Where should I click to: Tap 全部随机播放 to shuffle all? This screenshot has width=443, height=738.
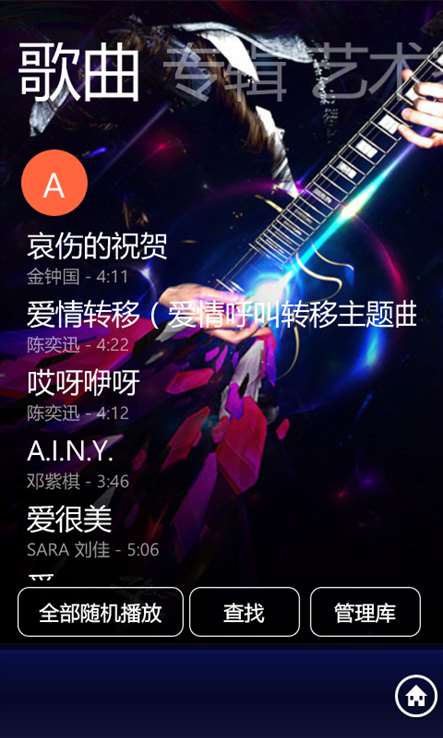tap(100, 612)
